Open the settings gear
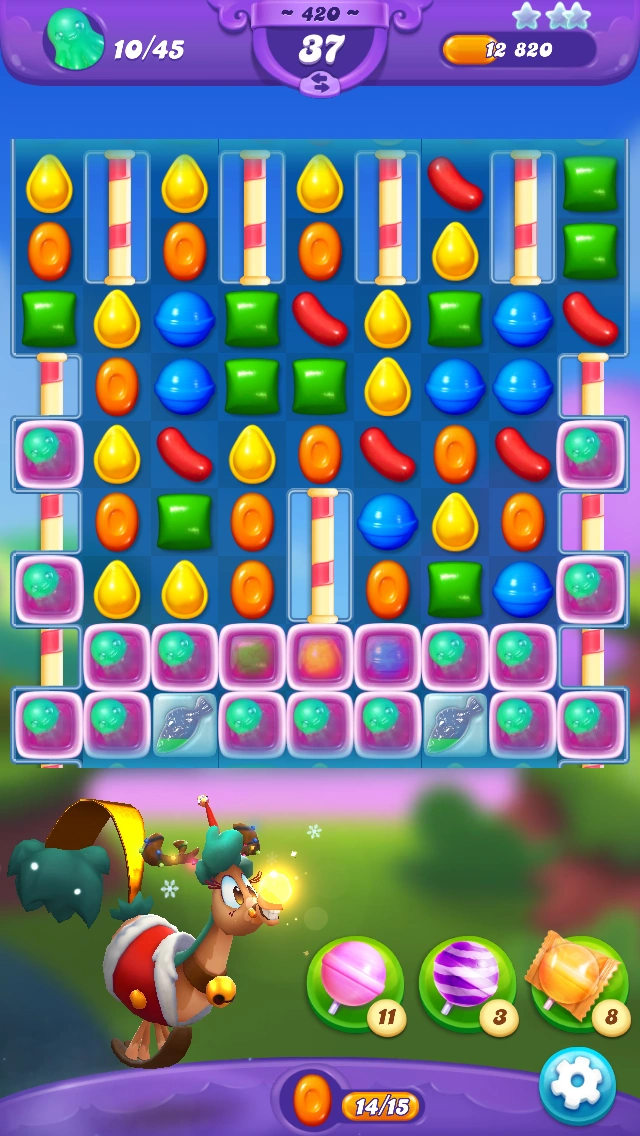640x1136 pixels. (577, 1086)
